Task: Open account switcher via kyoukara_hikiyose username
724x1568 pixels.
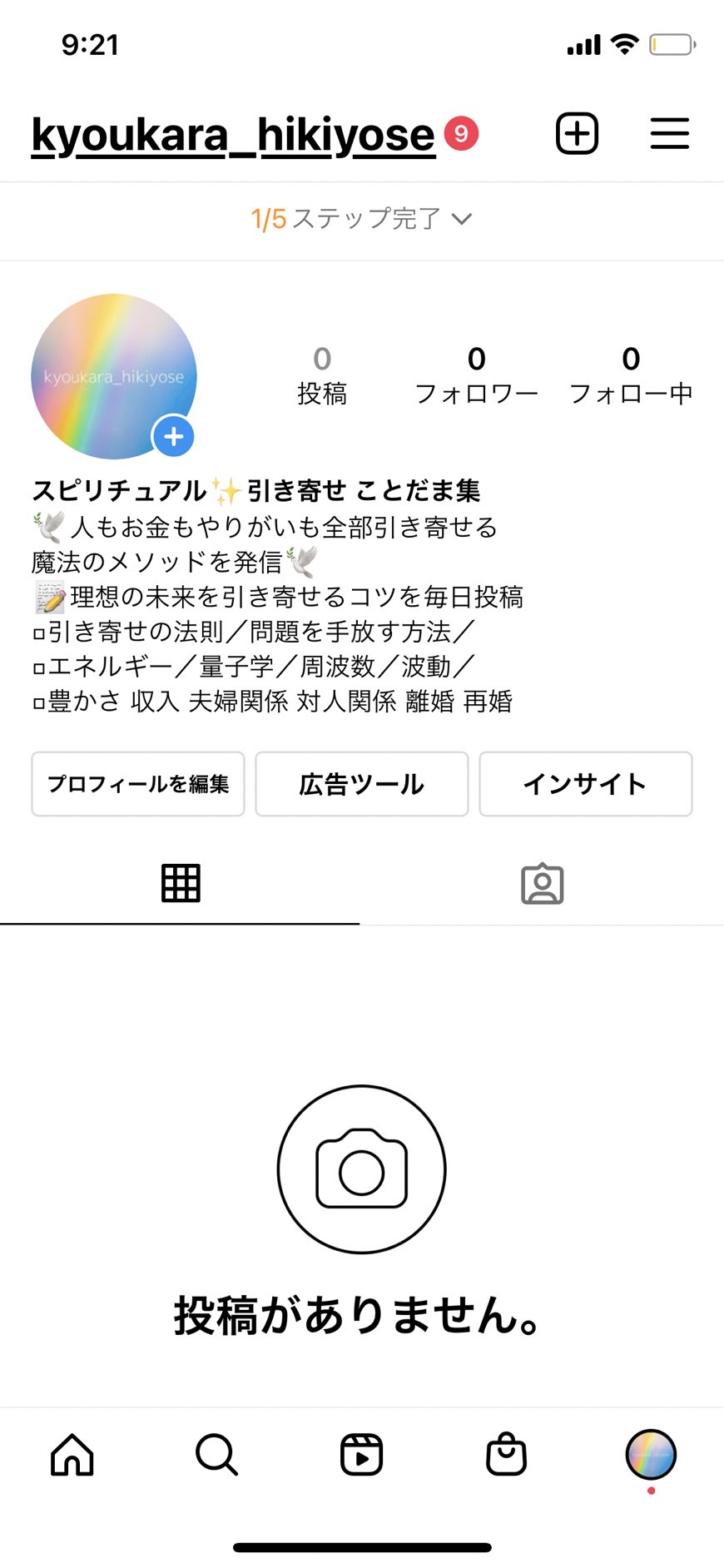Action: (x=233, y=135)
